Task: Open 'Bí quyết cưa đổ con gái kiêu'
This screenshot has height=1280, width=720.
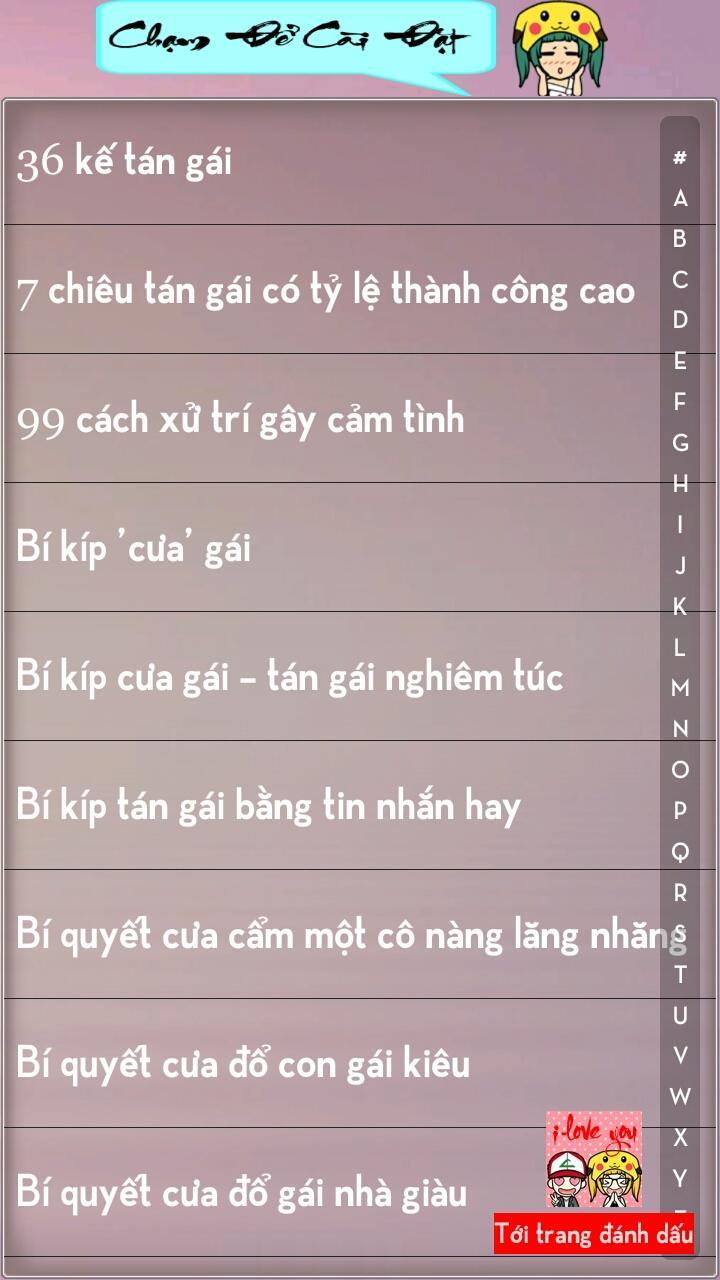Action: tap(330, 1064)
